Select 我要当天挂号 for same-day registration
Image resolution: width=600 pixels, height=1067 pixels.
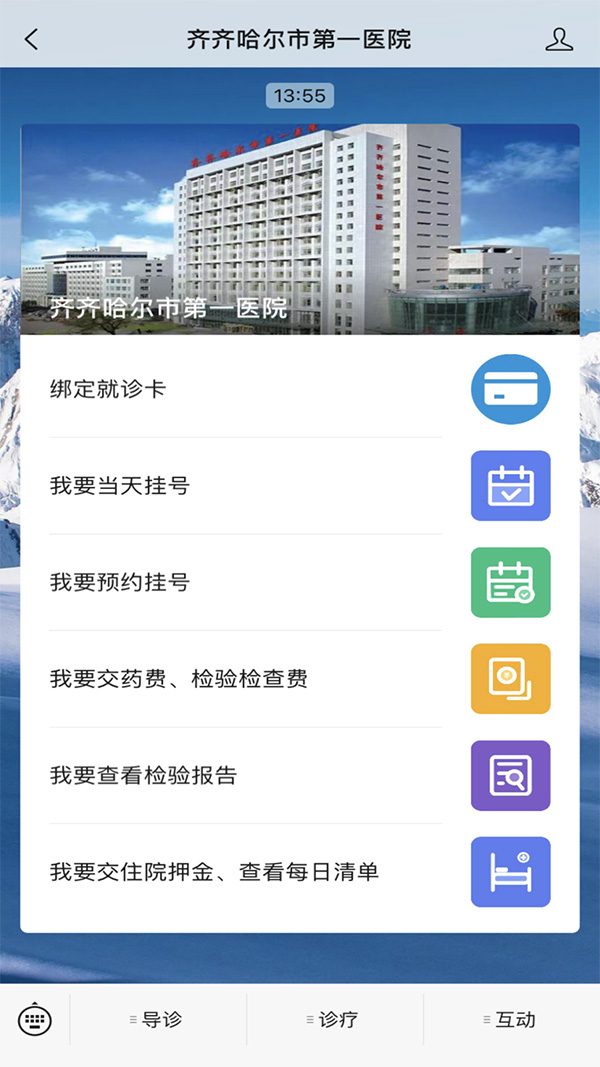(300, 486)
